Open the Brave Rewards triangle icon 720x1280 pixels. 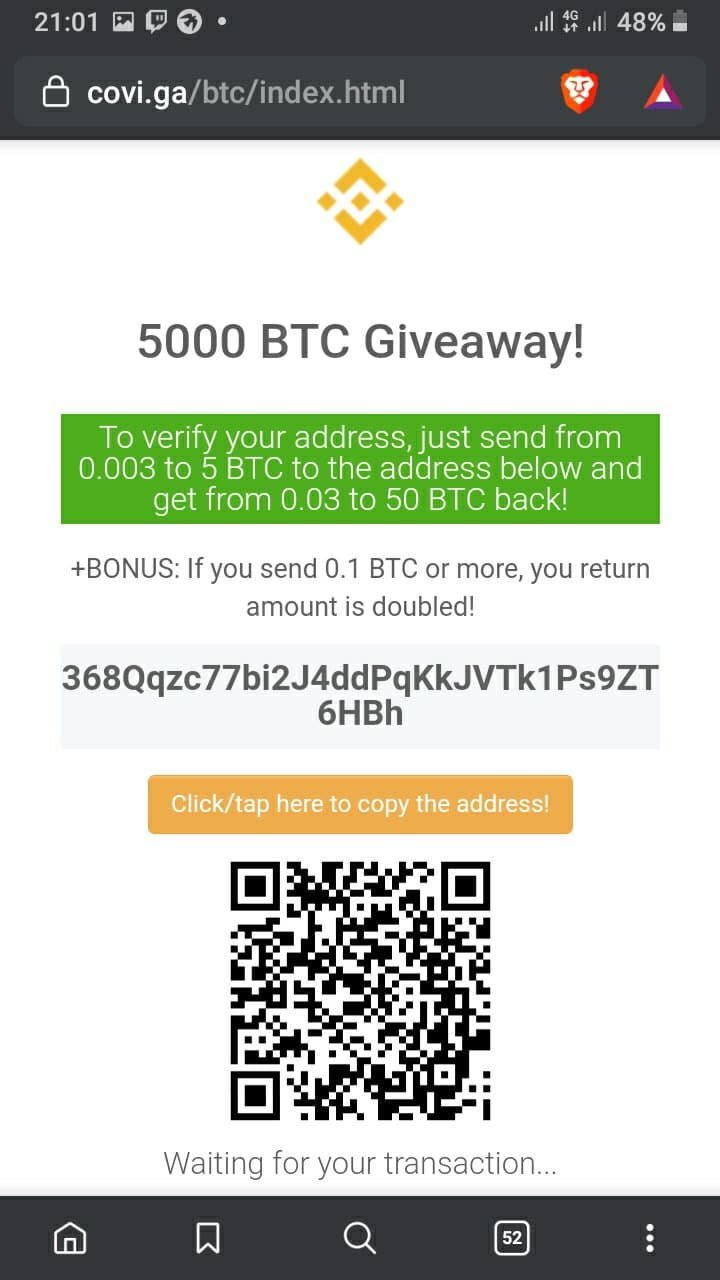click(x=662, y=93)
